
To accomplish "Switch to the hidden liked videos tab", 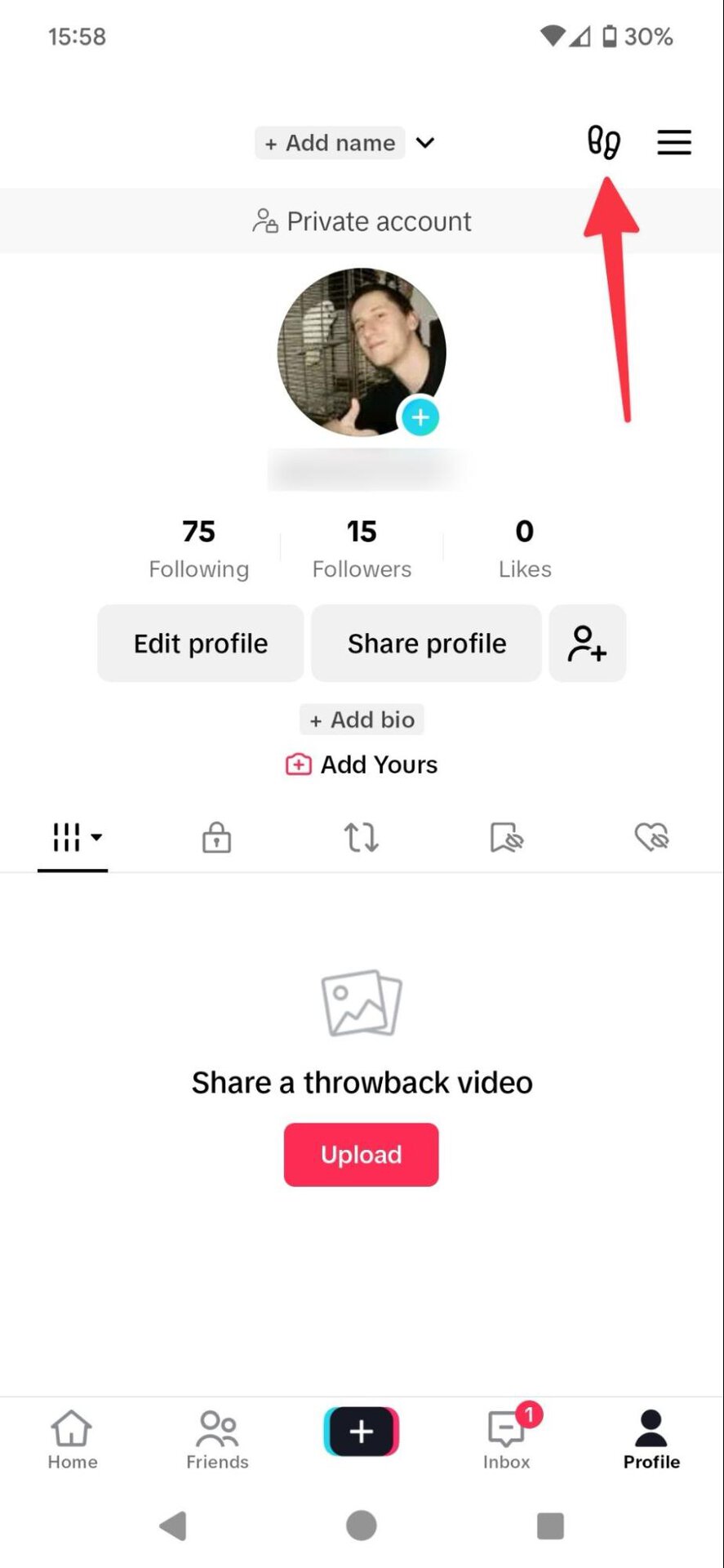I will click(651, 837).
